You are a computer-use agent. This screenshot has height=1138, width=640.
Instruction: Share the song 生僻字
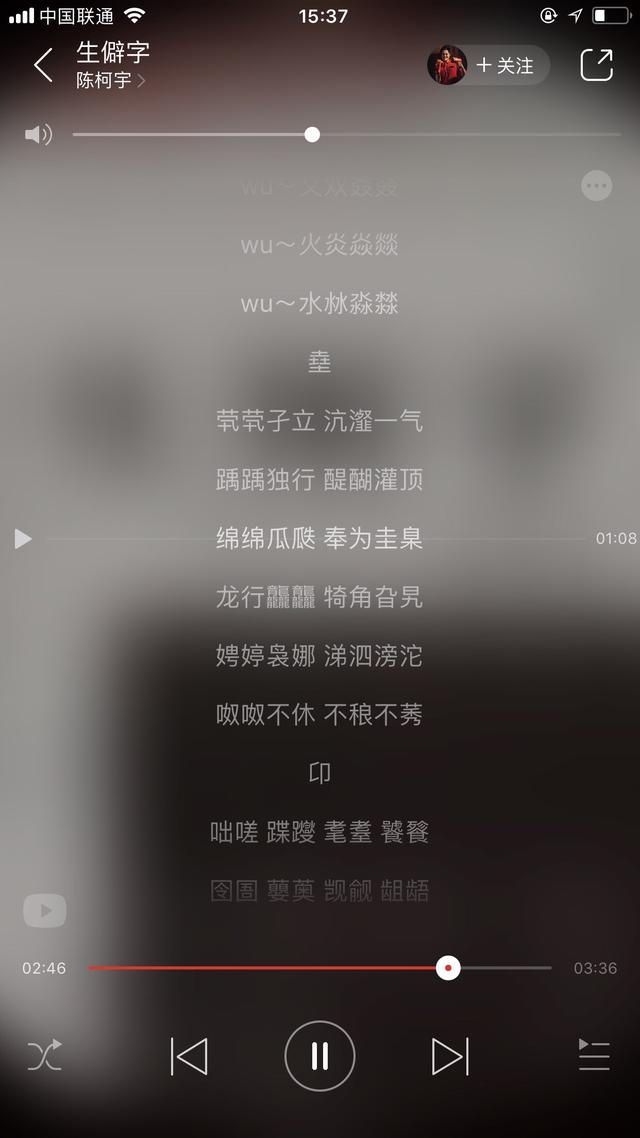pos(596,65)
